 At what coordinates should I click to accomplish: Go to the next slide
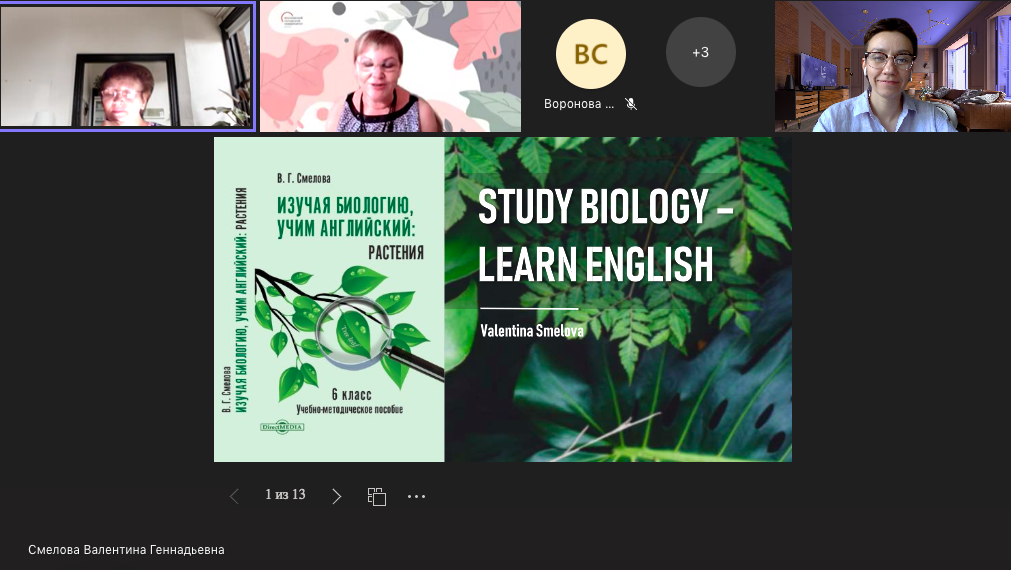tap(336, 496)
